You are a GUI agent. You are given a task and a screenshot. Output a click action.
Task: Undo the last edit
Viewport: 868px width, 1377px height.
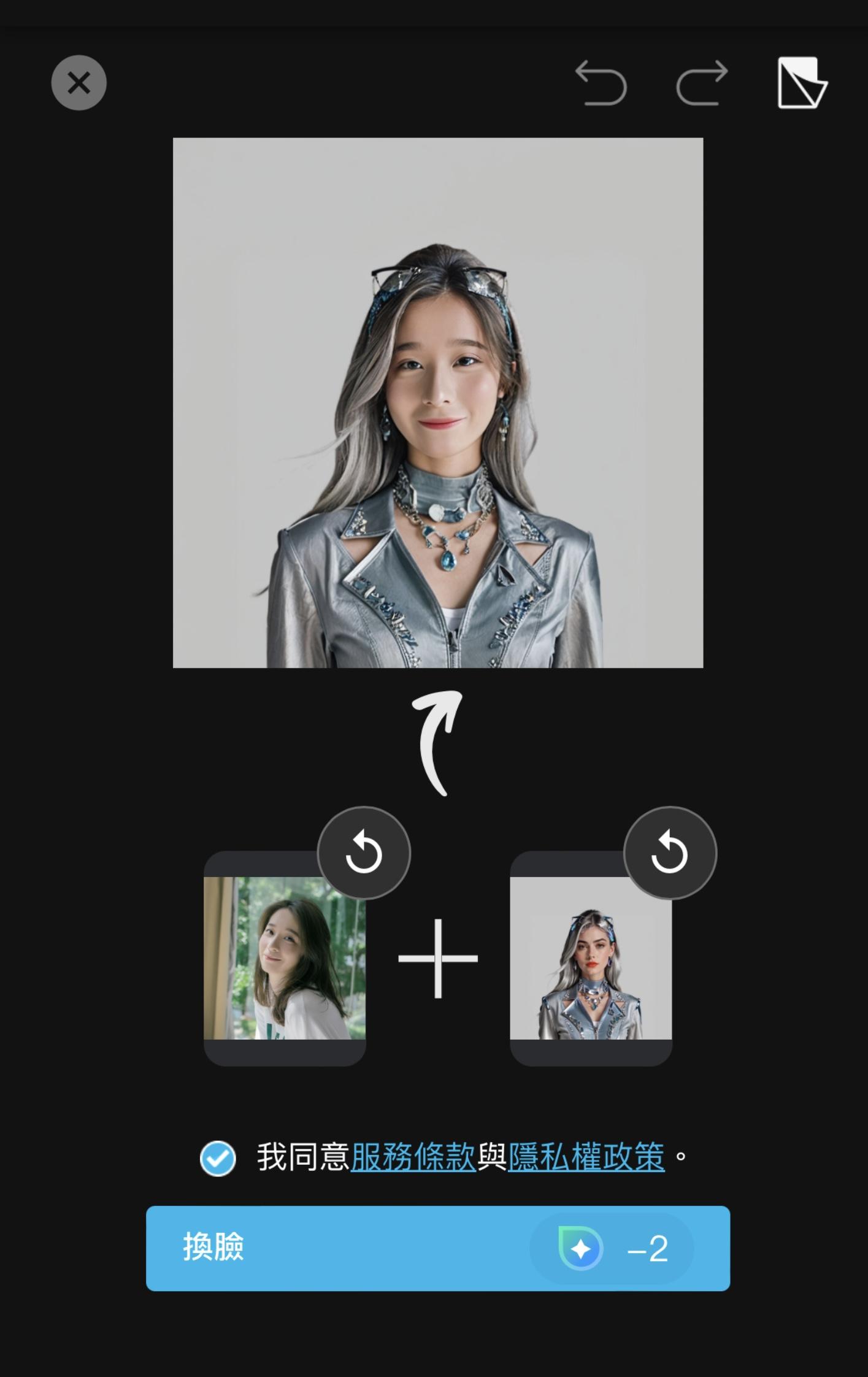point(601,83)
